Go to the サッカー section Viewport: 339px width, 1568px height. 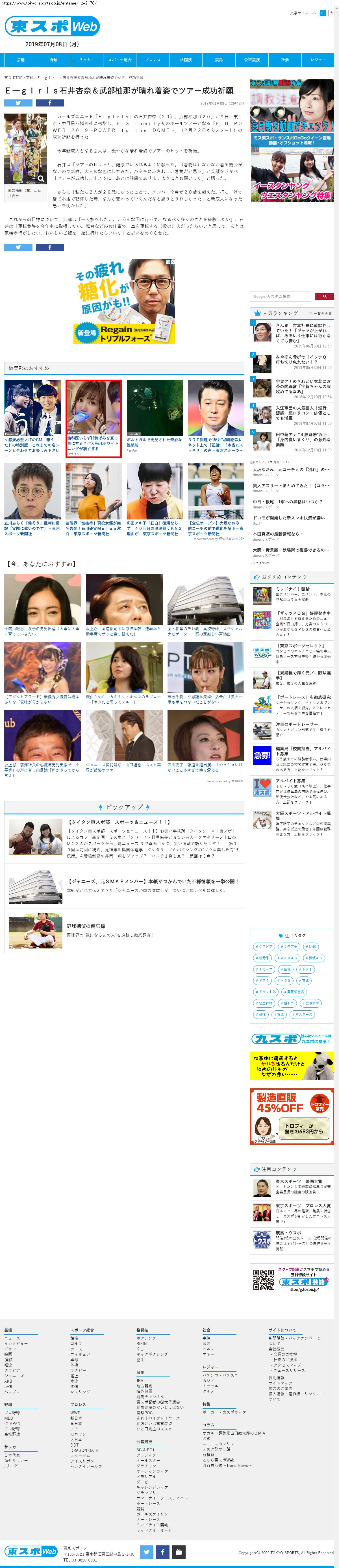tap(86, 60)
